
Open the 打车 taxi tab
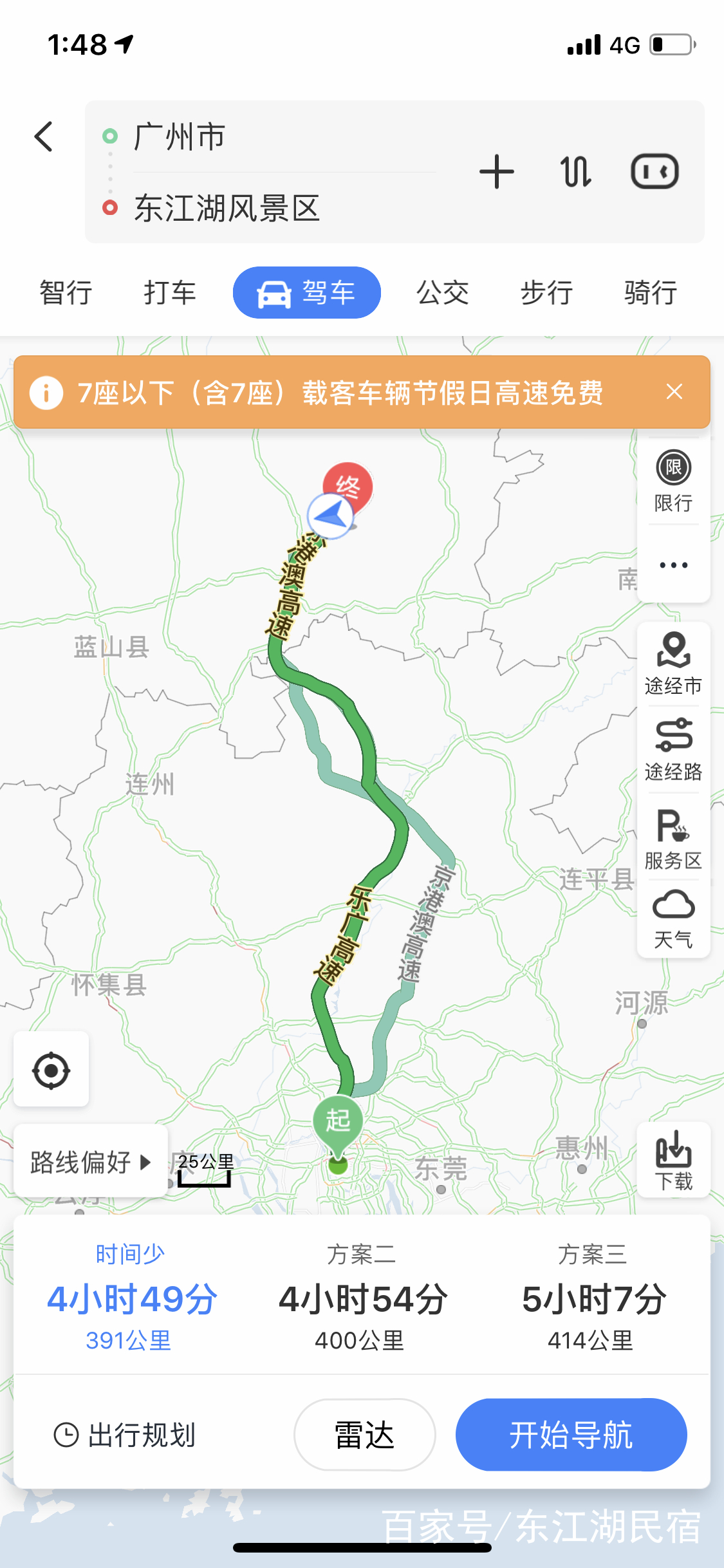coord(170,293)
